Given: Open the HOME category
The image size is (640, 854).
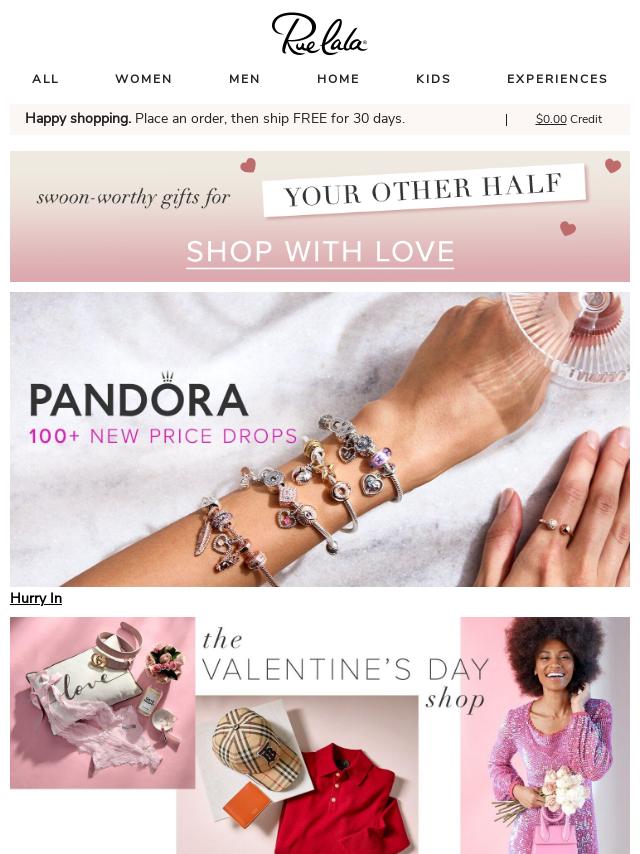Looking at the screenshot, I should point(338,79).
